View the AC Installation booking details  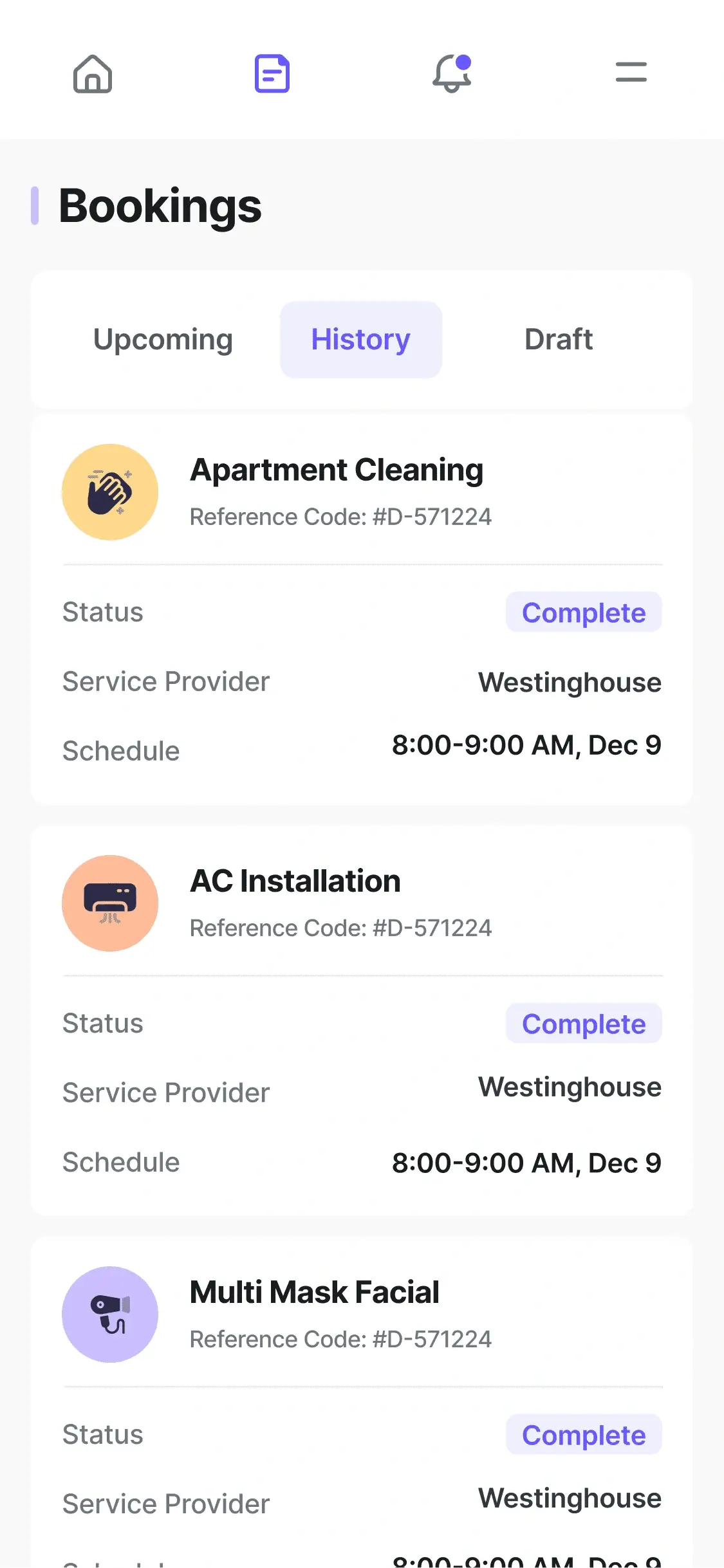tap(362, 1021)
